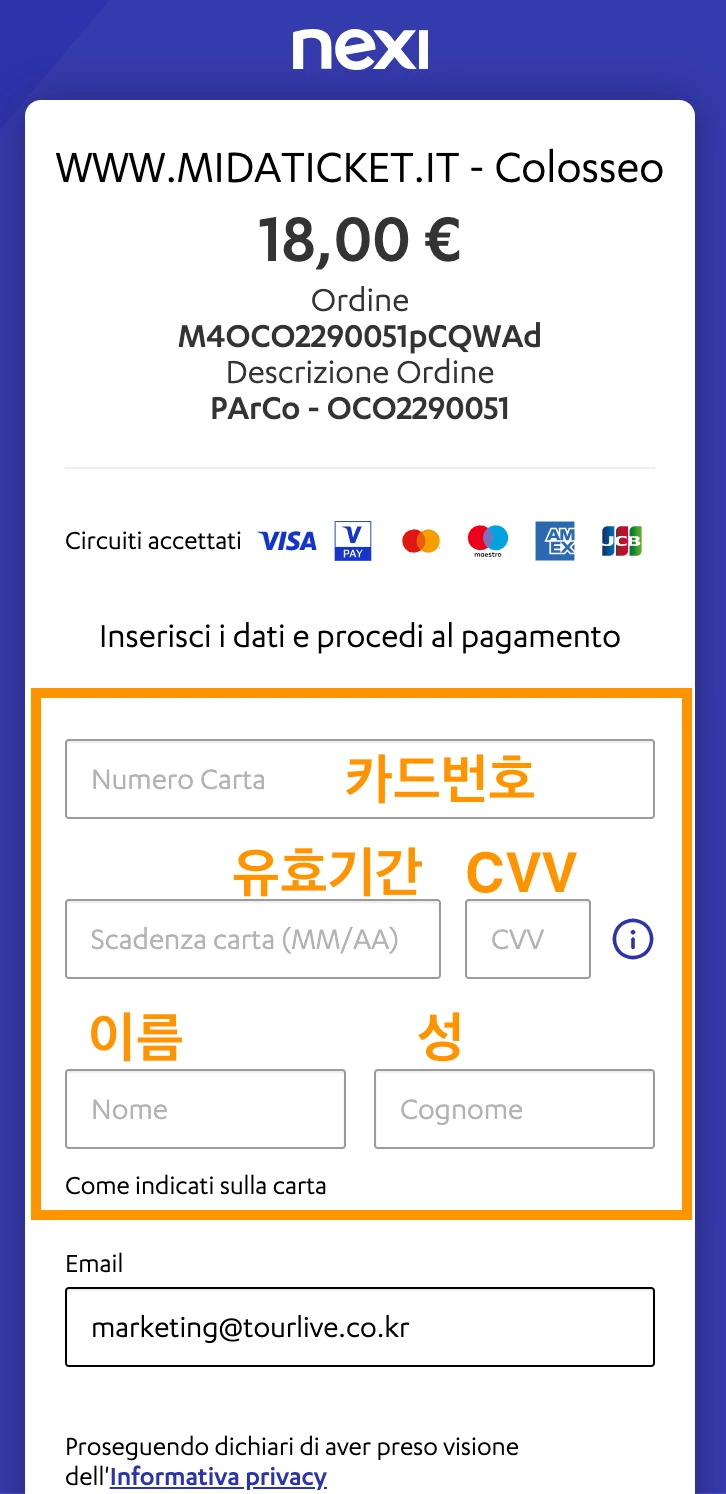Tap the Nome text field
The height and width of the screenshot is (1494, 726).
(x=205, y=1109)
